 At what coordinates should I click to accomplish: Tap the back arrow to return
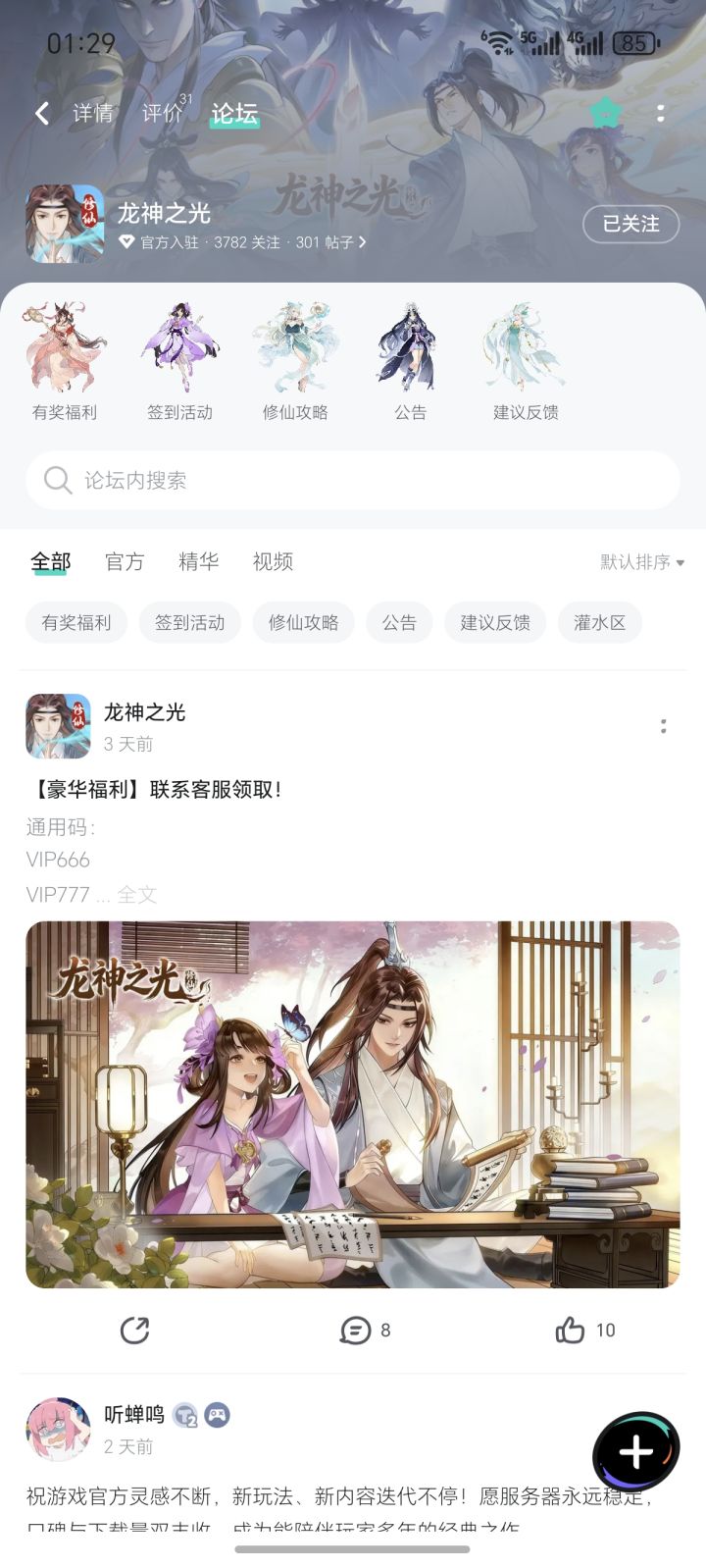(41, 113)
